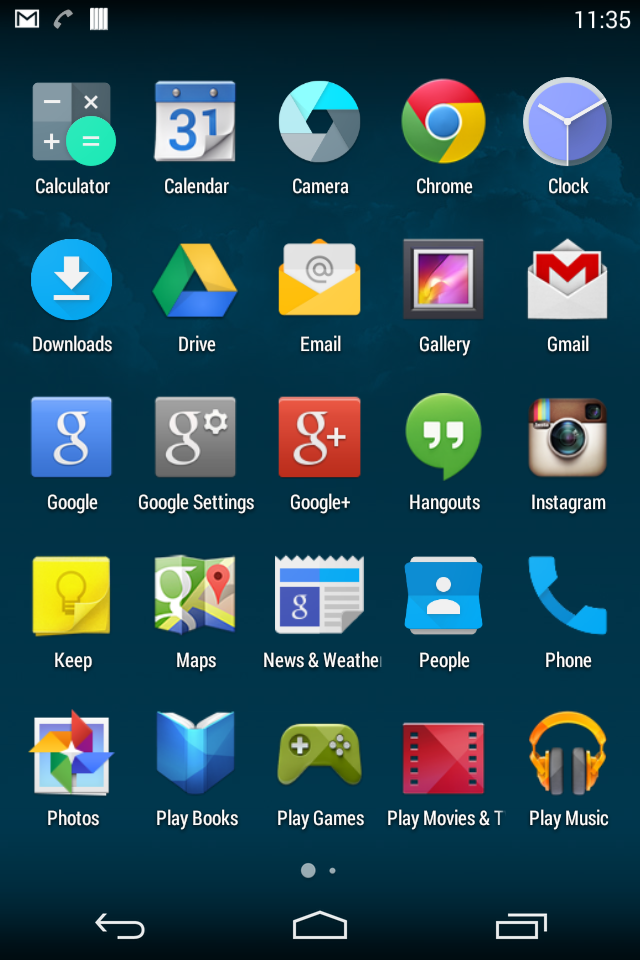Open Play Games

coord(320,755)
